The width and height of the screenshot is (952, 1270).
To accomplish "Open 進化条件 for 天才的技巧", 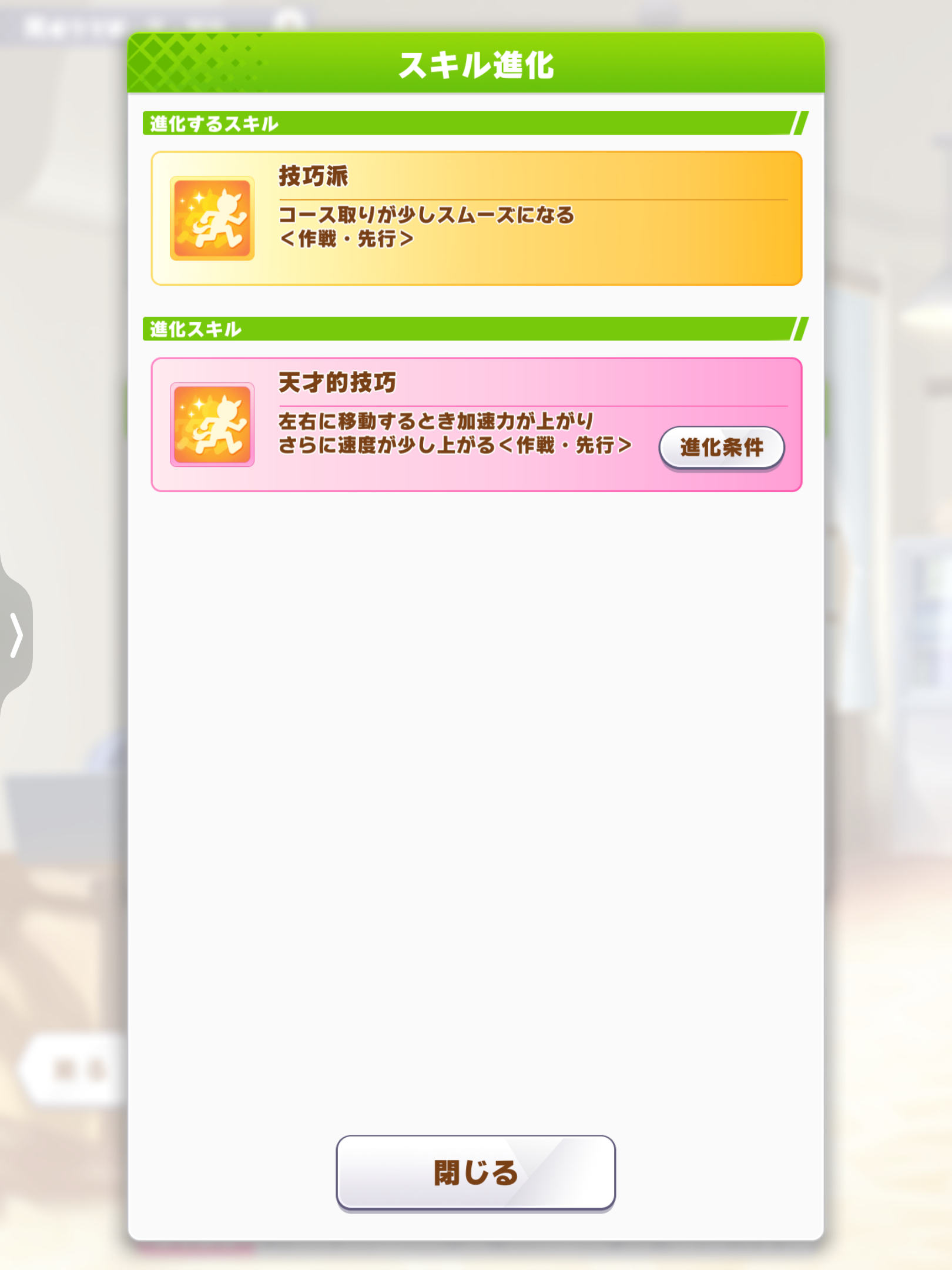I will click(x=721, y=447).
